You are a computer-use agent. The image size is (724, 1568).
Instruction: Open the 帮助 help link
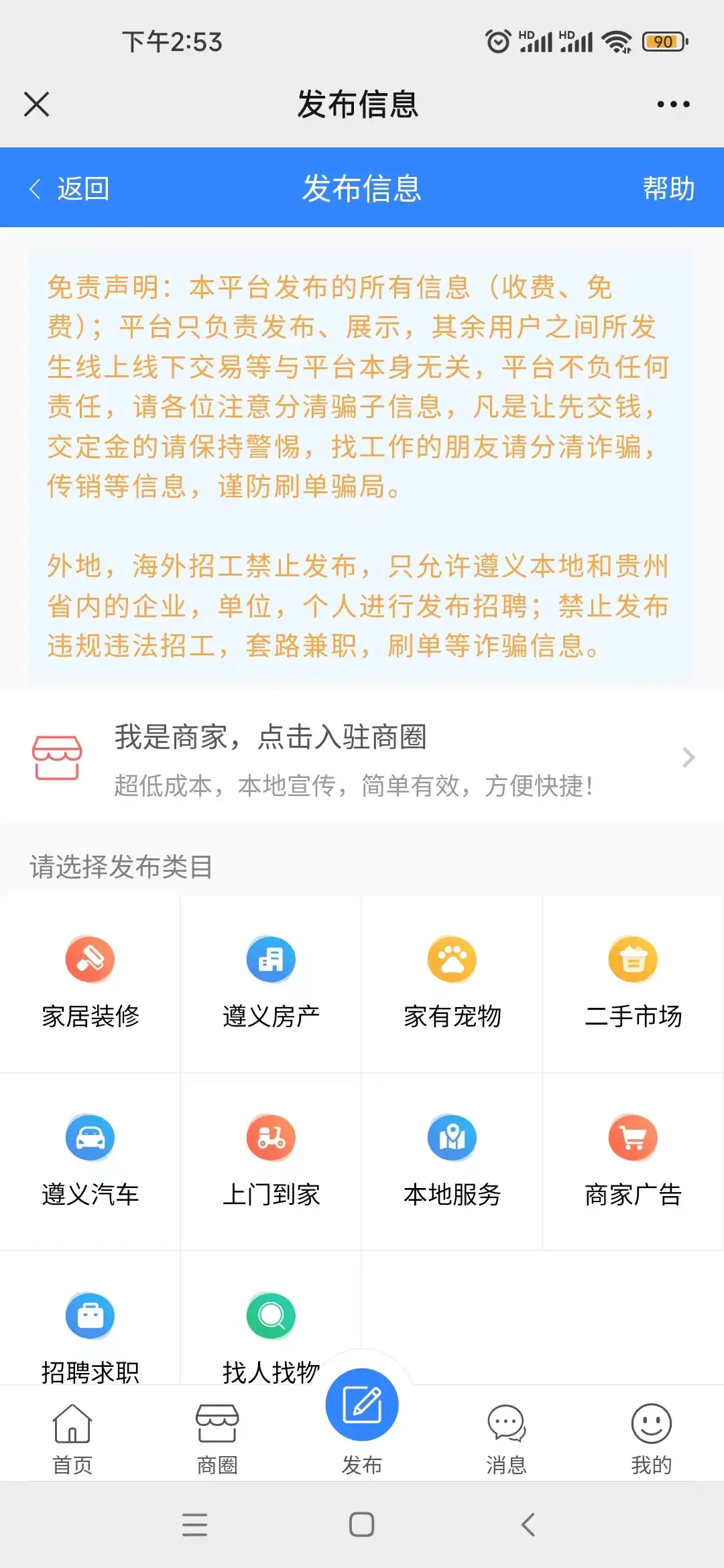pyautogui.click(x=667, y=188)
